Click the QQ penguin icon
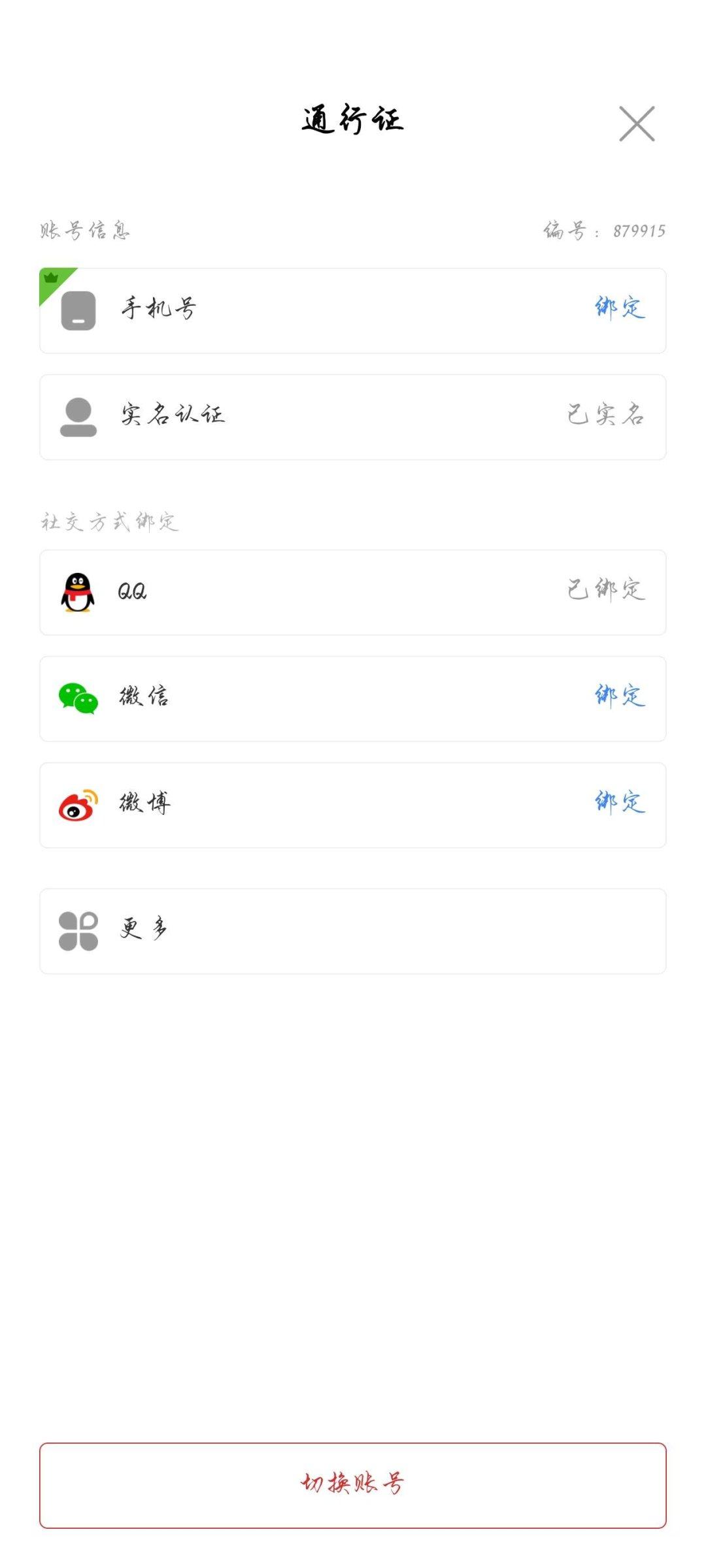Viewport: 706px width, 1568px height. 76,593
